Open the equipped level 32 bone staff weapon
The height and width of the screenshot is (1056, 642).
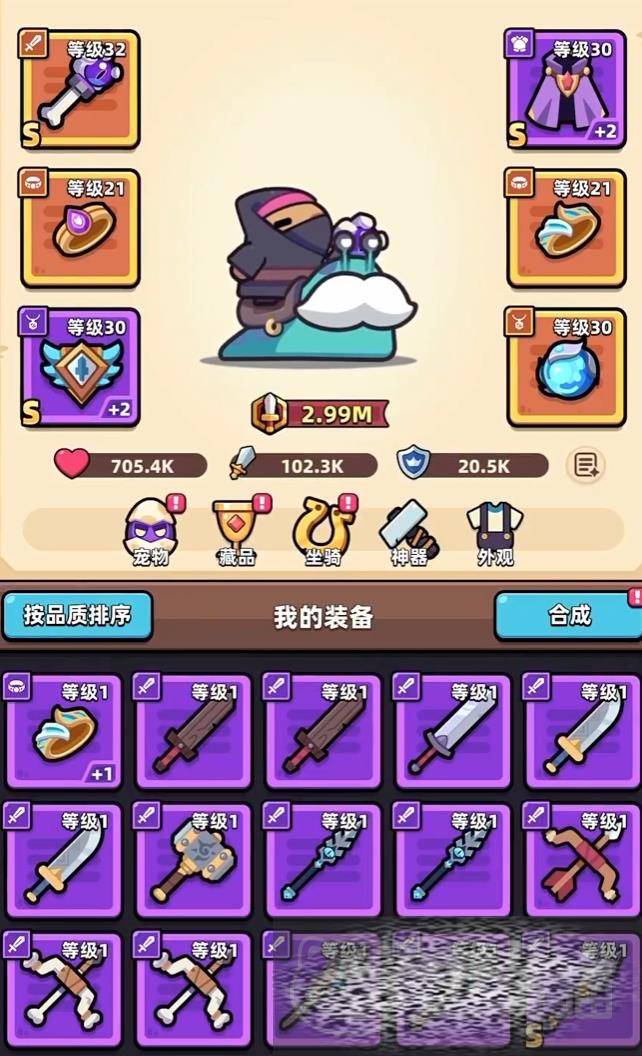(79, 90)
